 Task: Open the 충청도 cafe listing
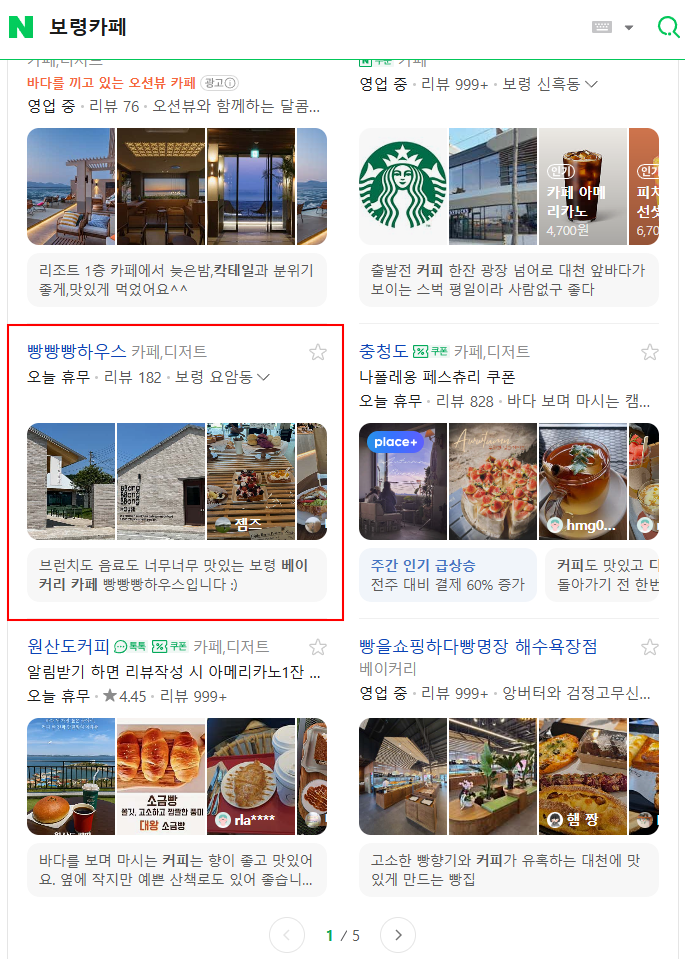(x=384, y=351)
